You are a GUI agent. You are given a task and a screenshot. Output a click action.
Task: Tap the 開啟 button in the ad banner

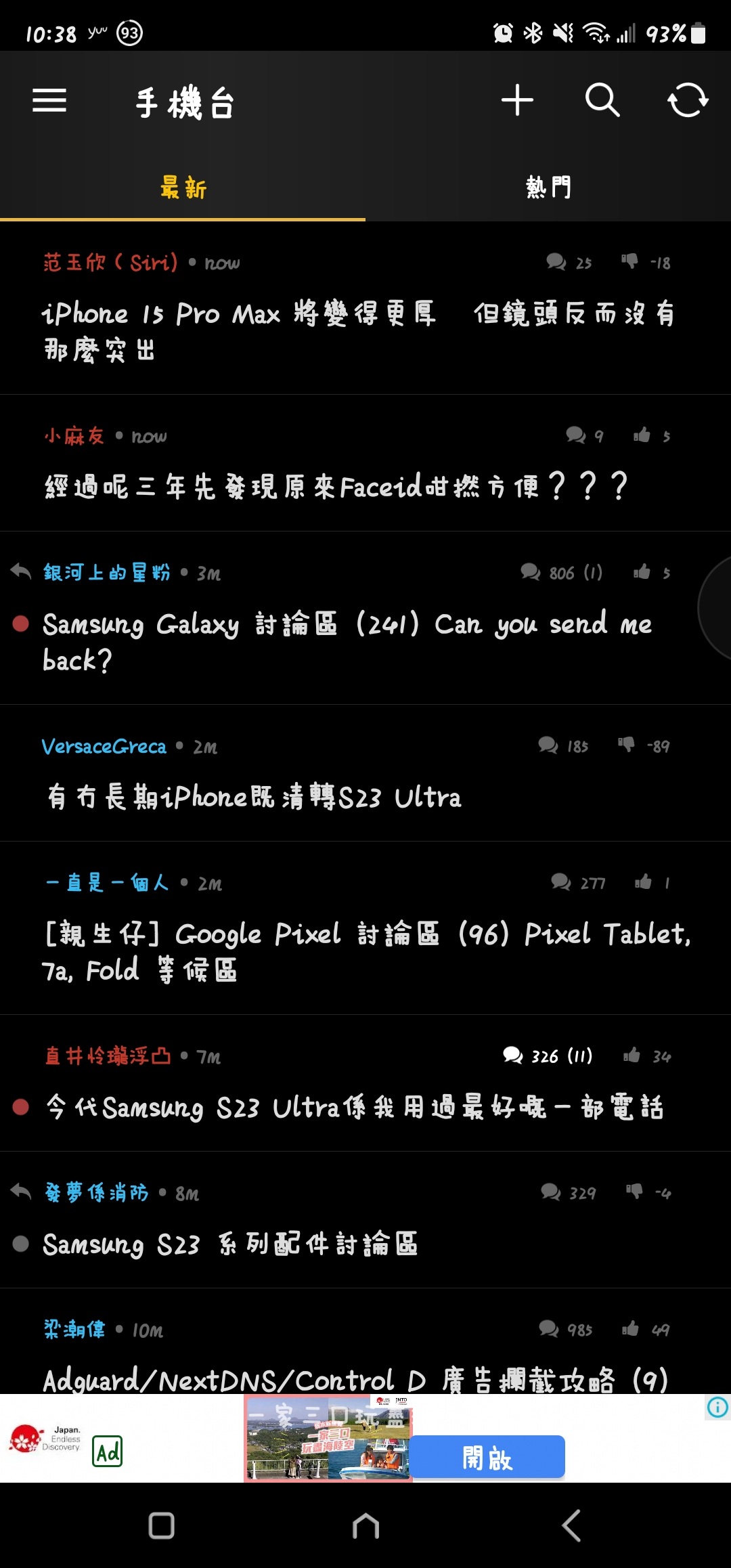coord(486,1457)
